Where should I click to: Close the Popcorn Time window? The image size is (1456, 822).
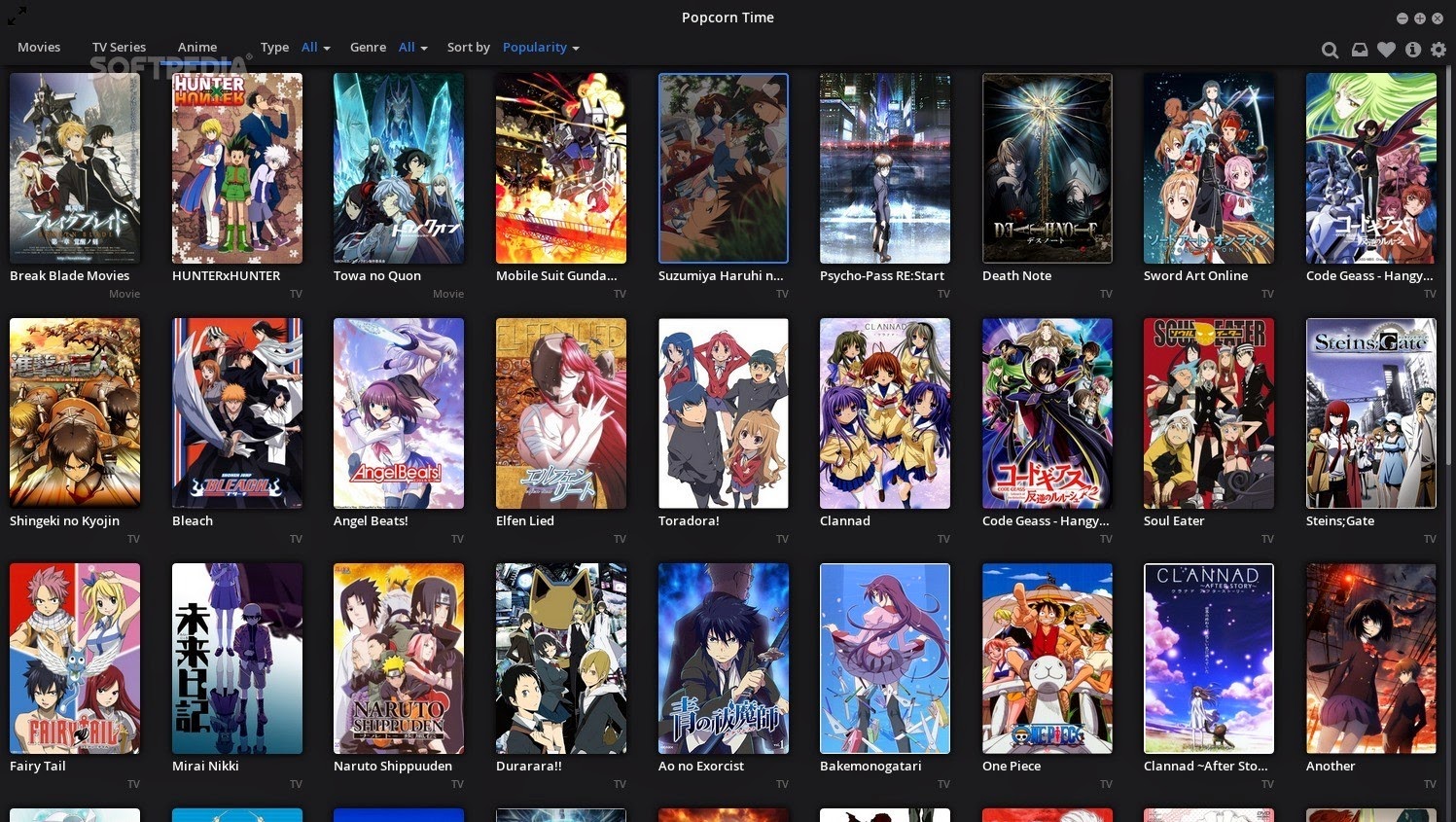pos(1438,18)
